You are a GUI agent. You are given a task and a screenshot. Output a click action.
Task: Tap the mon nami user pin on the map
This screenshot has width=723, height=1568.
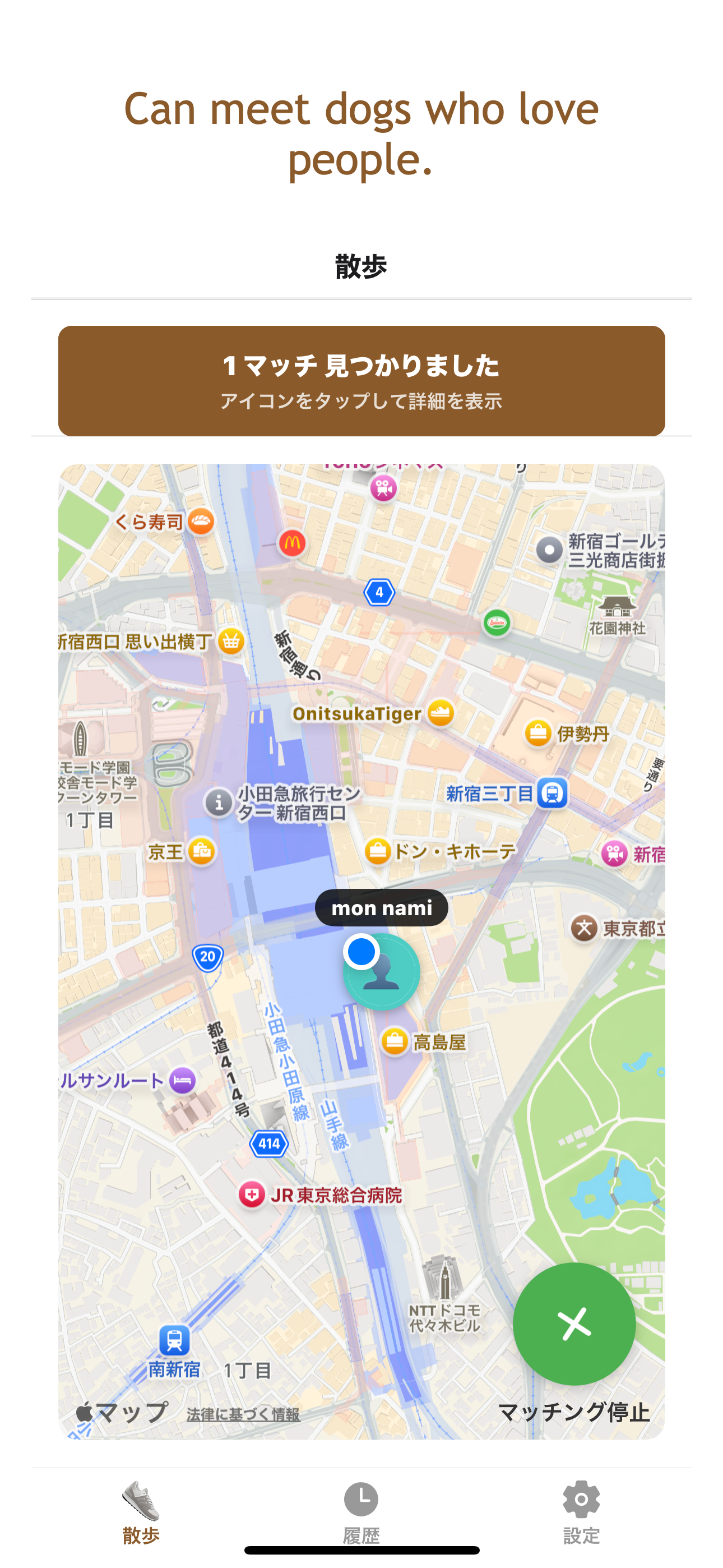[381, 972]
